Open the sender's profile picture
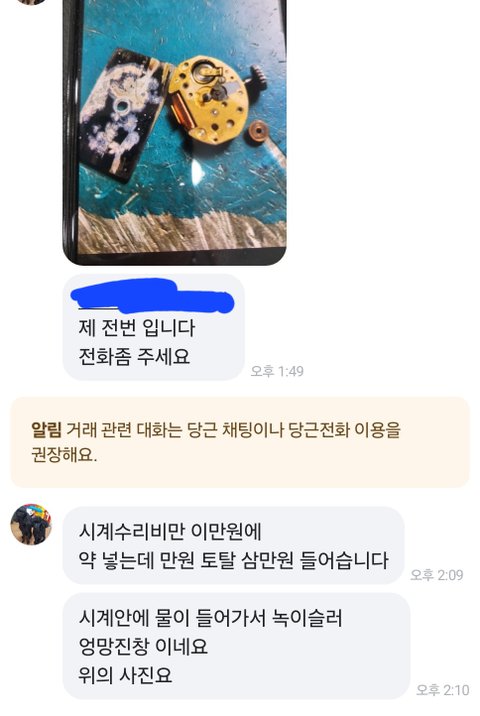 pos(31,524)
